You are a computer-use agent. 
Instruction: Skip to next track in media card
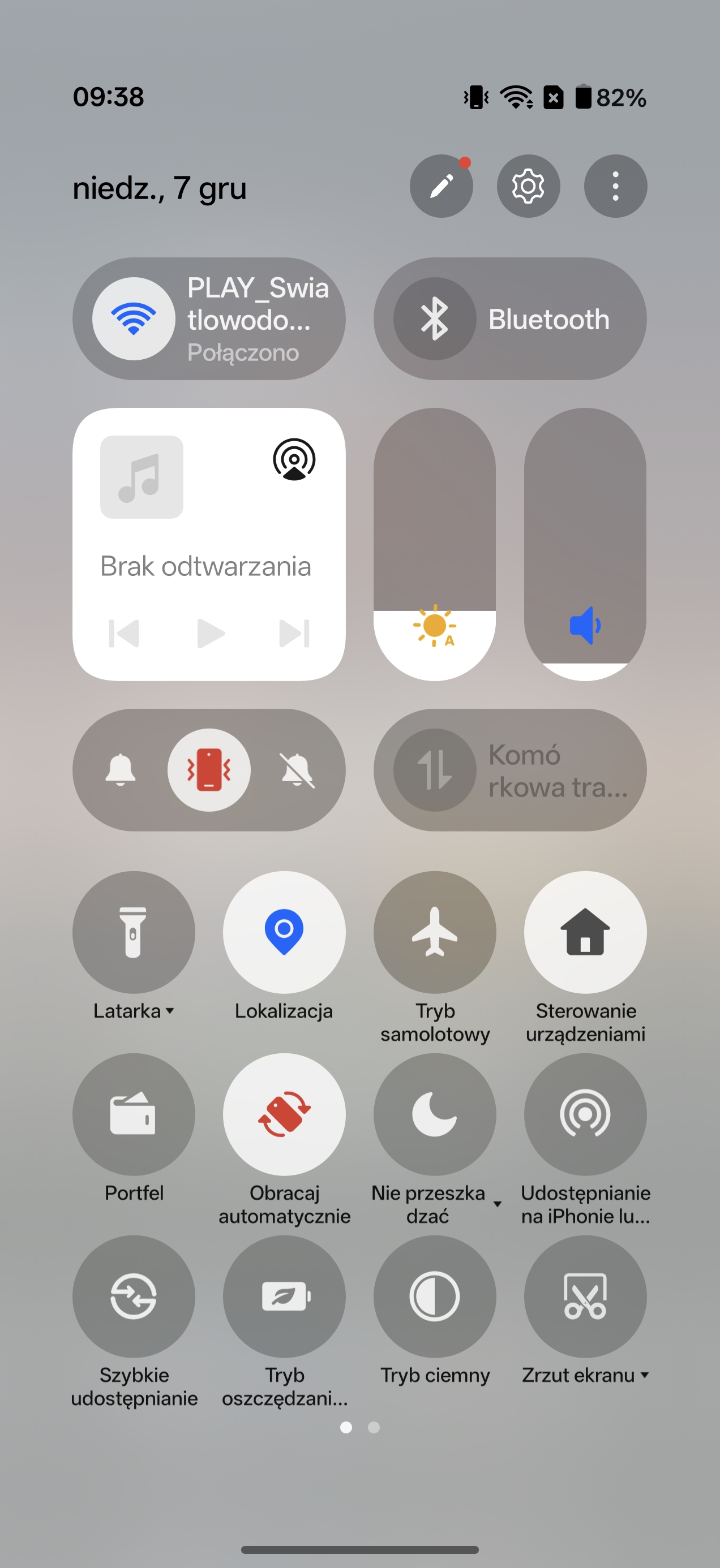point(294,633)
